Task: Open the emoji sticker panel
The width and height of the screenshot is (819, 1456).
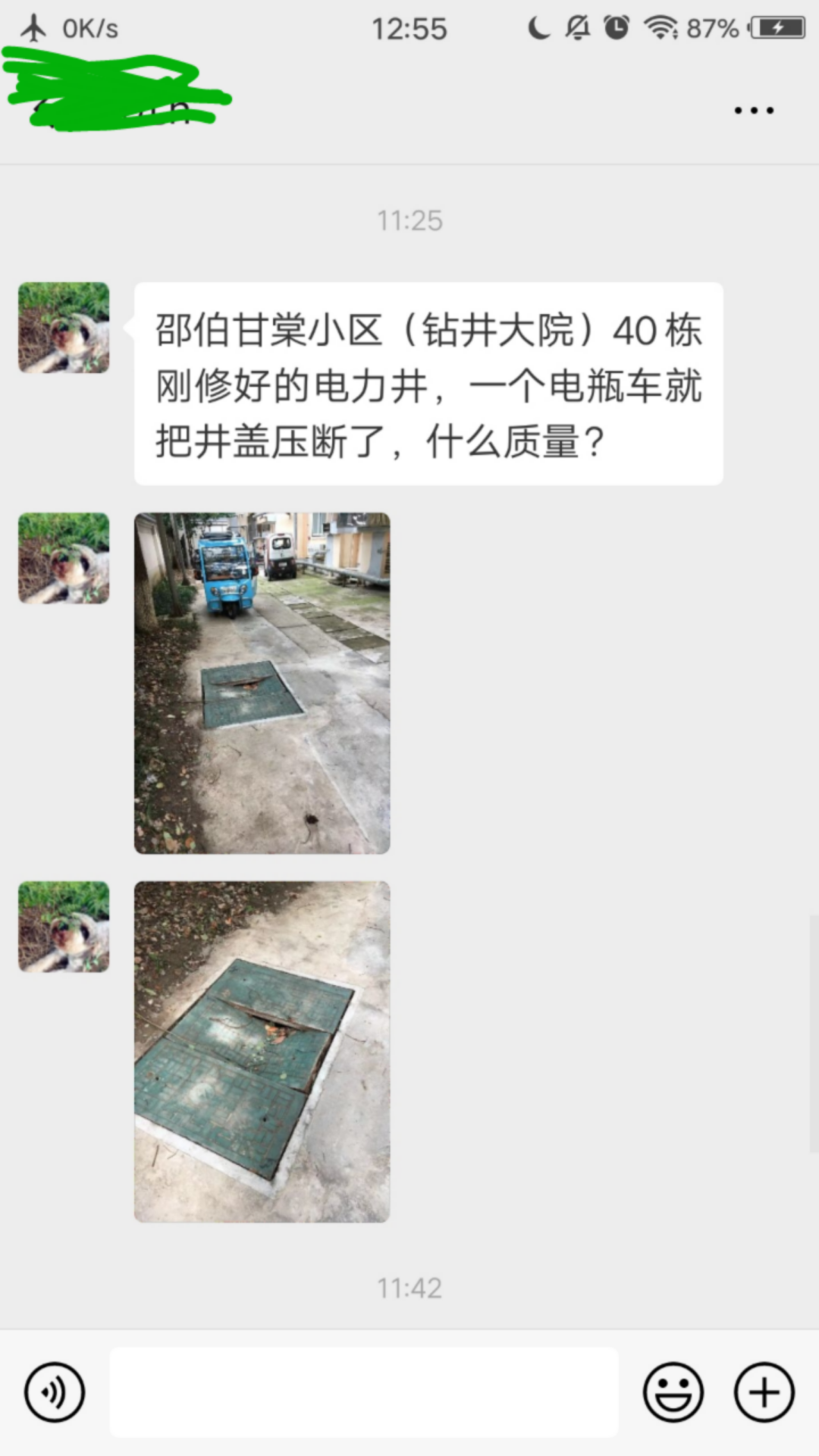Action: (673, 1392)
